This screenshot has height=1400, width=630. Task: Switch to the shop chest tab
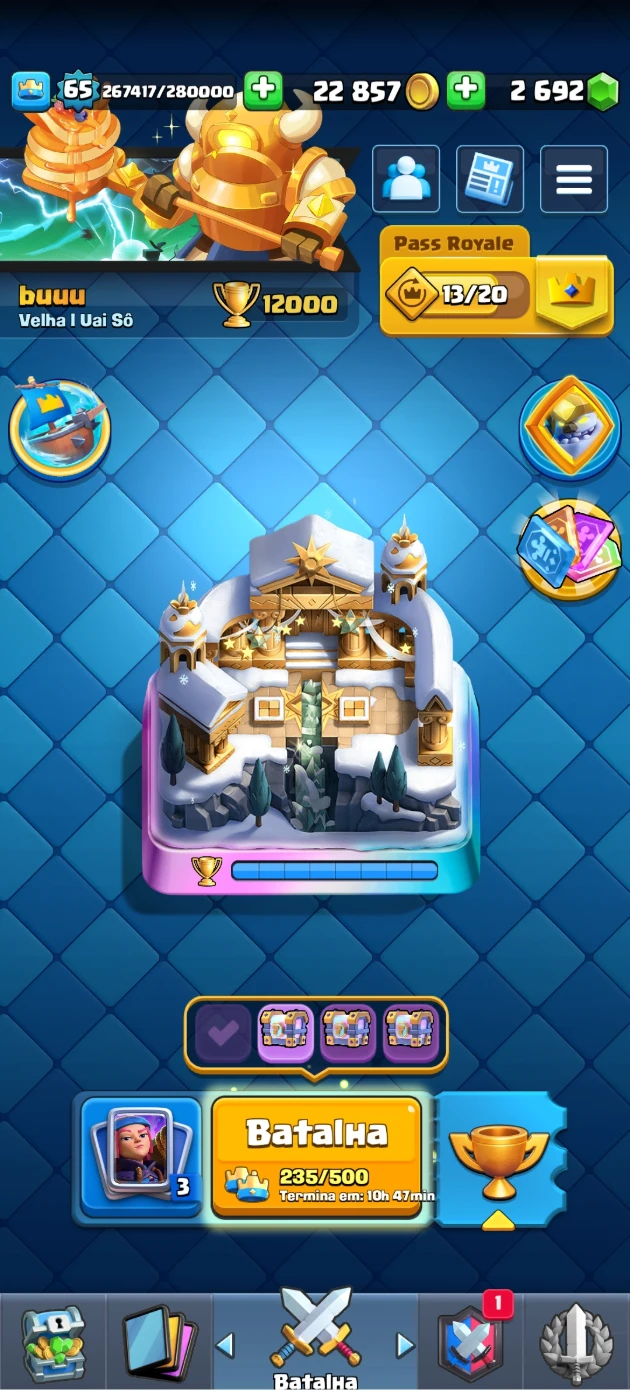(53, 1345)
